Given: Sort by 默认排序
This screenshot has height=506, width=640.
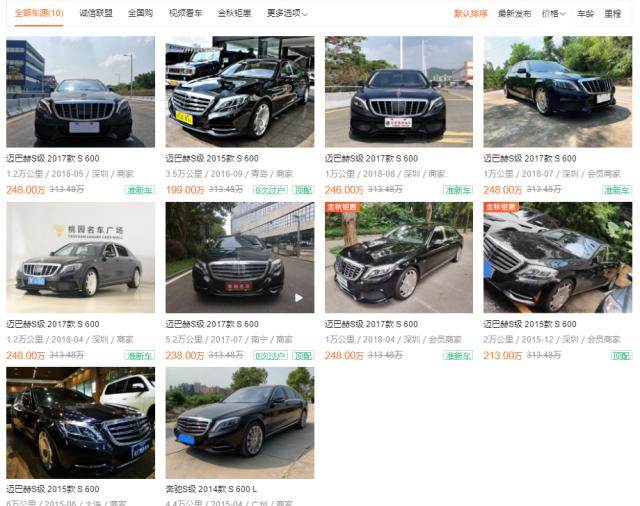Looking at the screenshot, I should coord(470,14).
